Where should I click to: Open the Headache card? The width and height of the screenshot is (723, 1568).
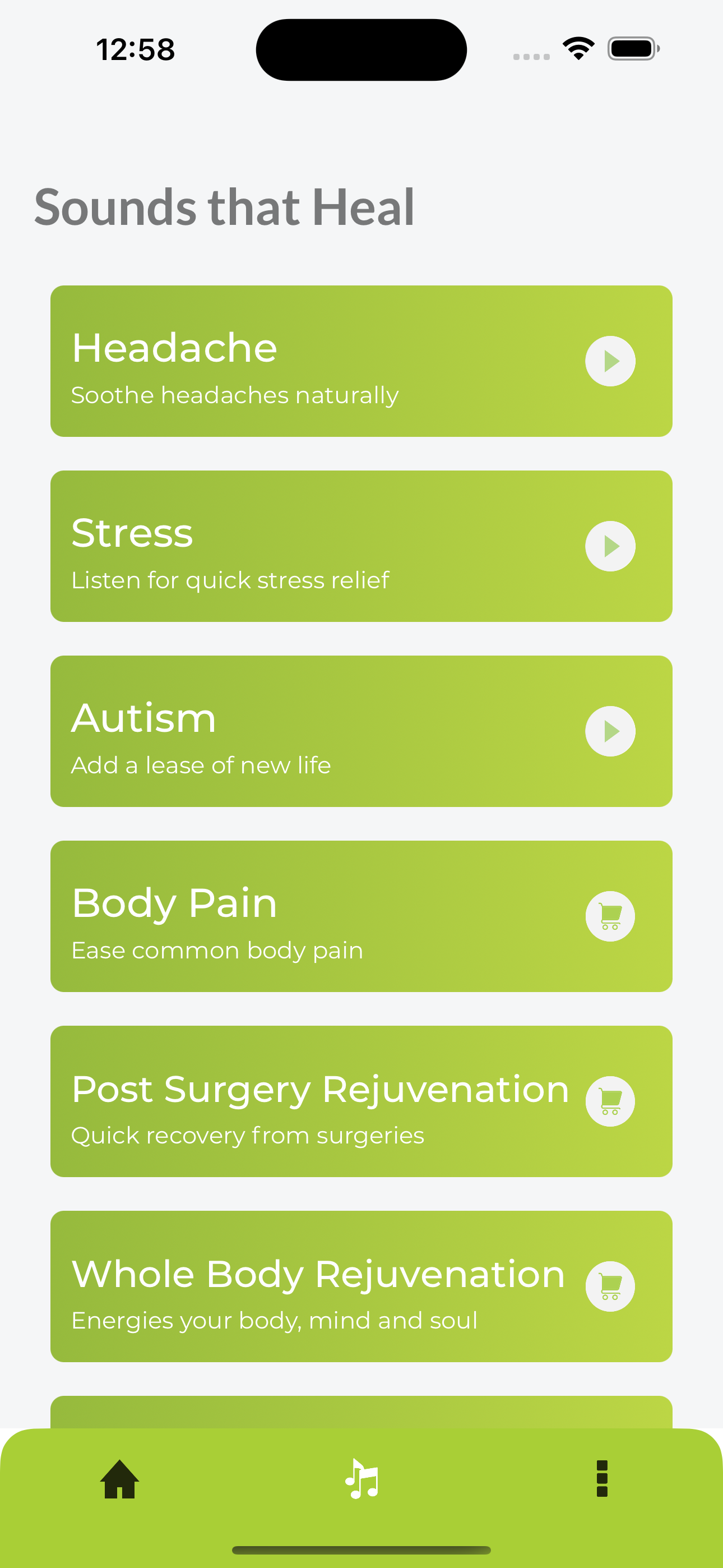[x=361, y=361]
